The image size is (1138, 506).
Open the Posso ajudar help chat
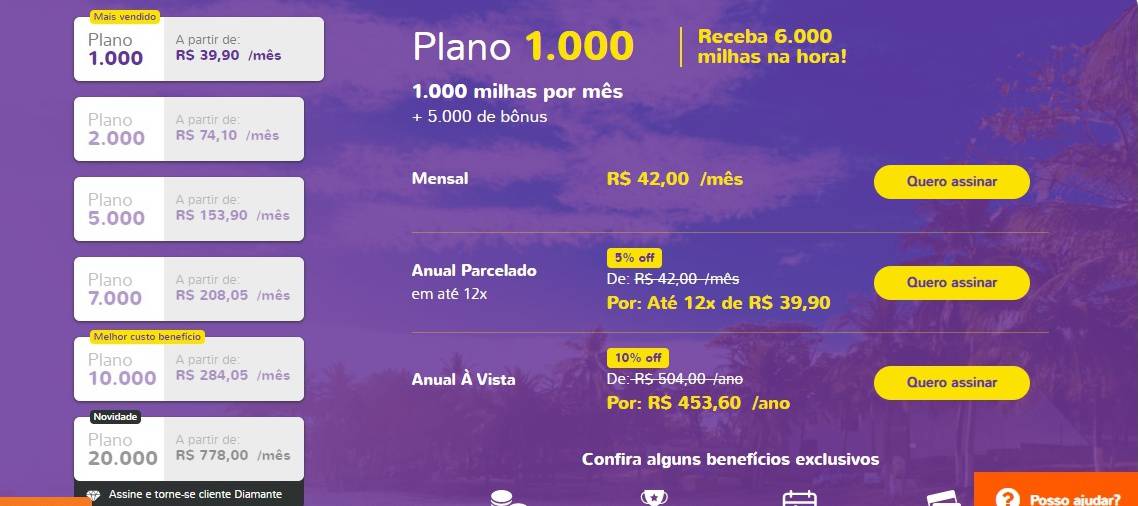click(1058, 497)
